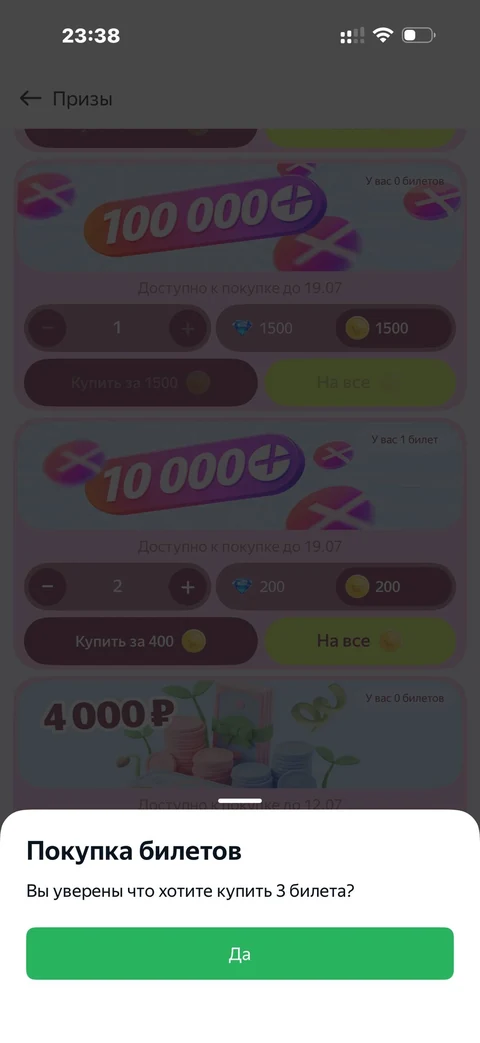The height and width of the screenshot is (1043, 480).
Task: Confirm ticket purchase with the Да button
Action: click(239, 953)
